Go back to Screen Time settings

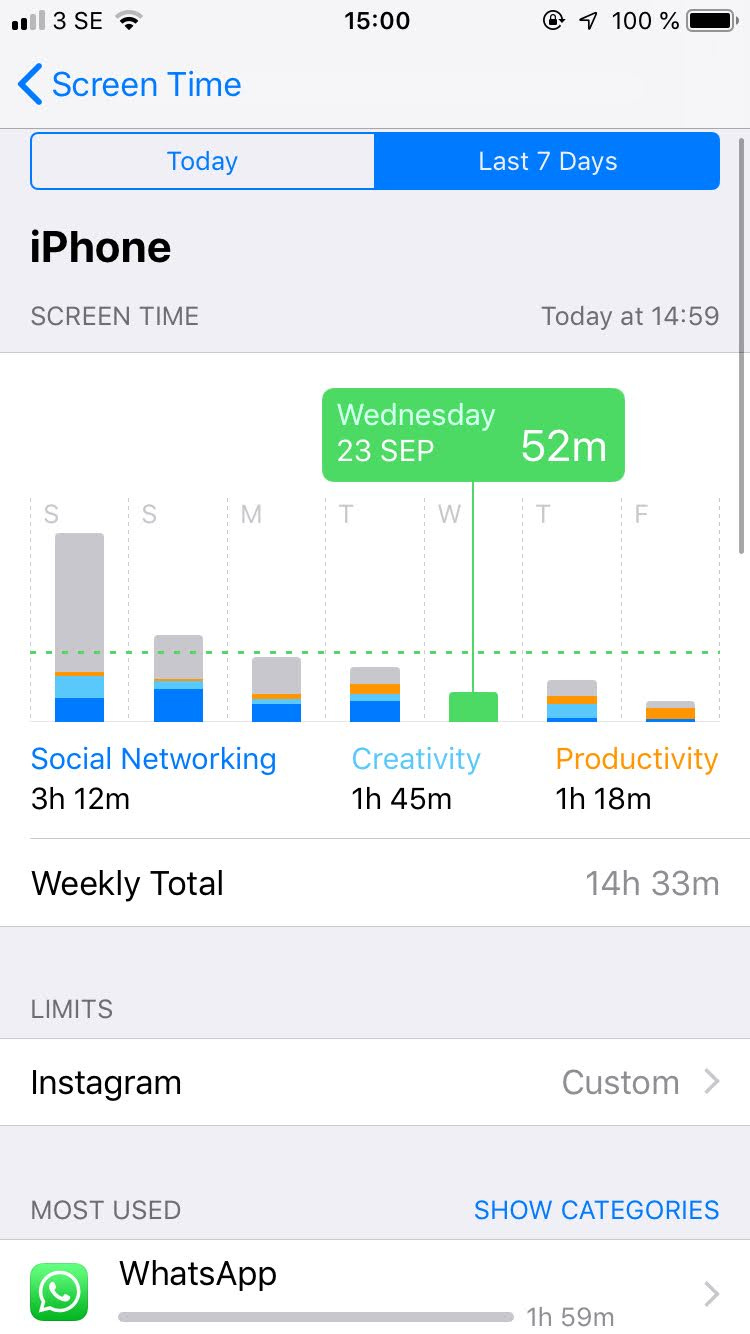pos(130,85)
